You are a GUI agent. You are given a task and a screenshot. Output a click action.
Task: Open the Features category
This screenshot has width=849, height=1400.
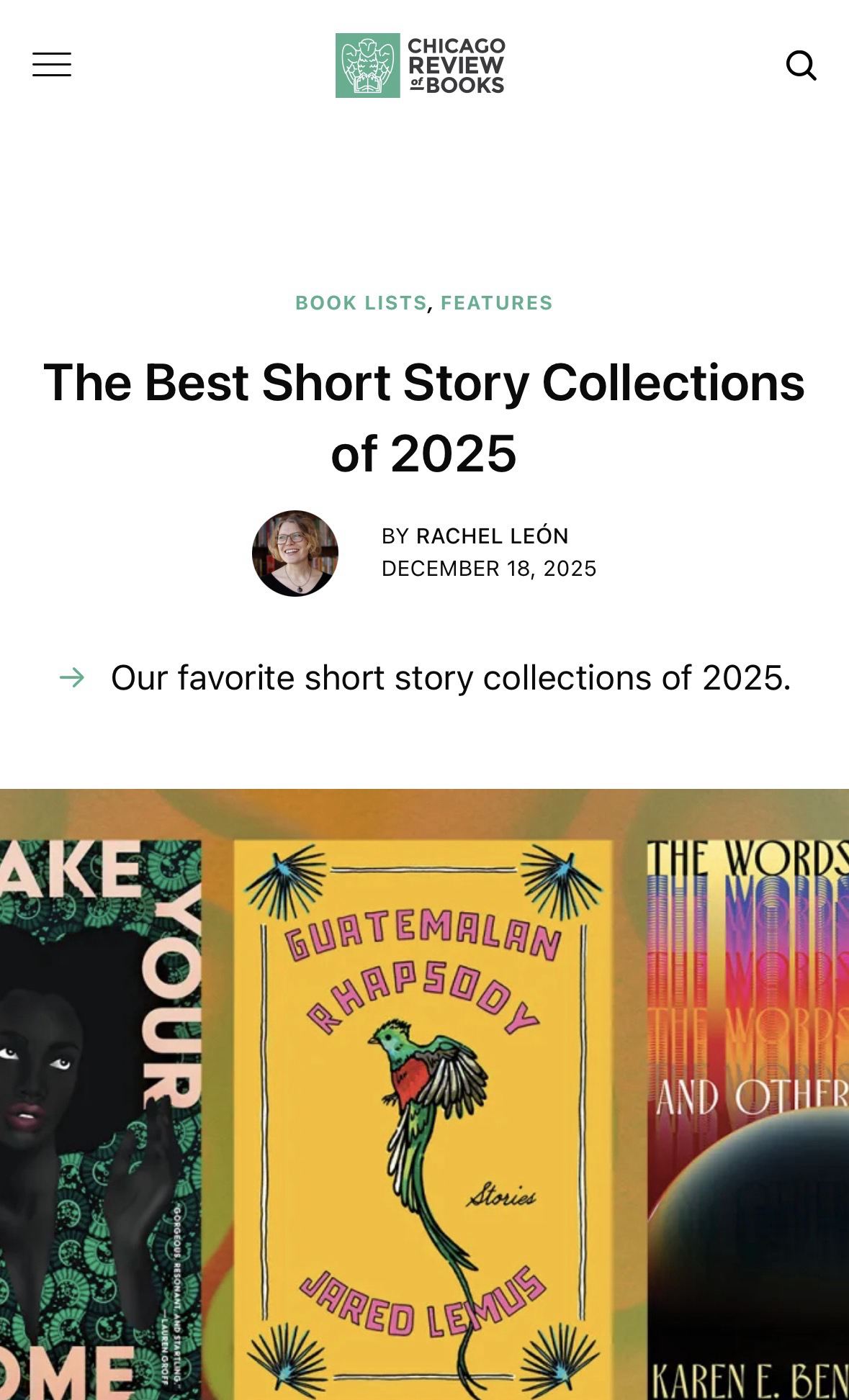coord(496,303)
